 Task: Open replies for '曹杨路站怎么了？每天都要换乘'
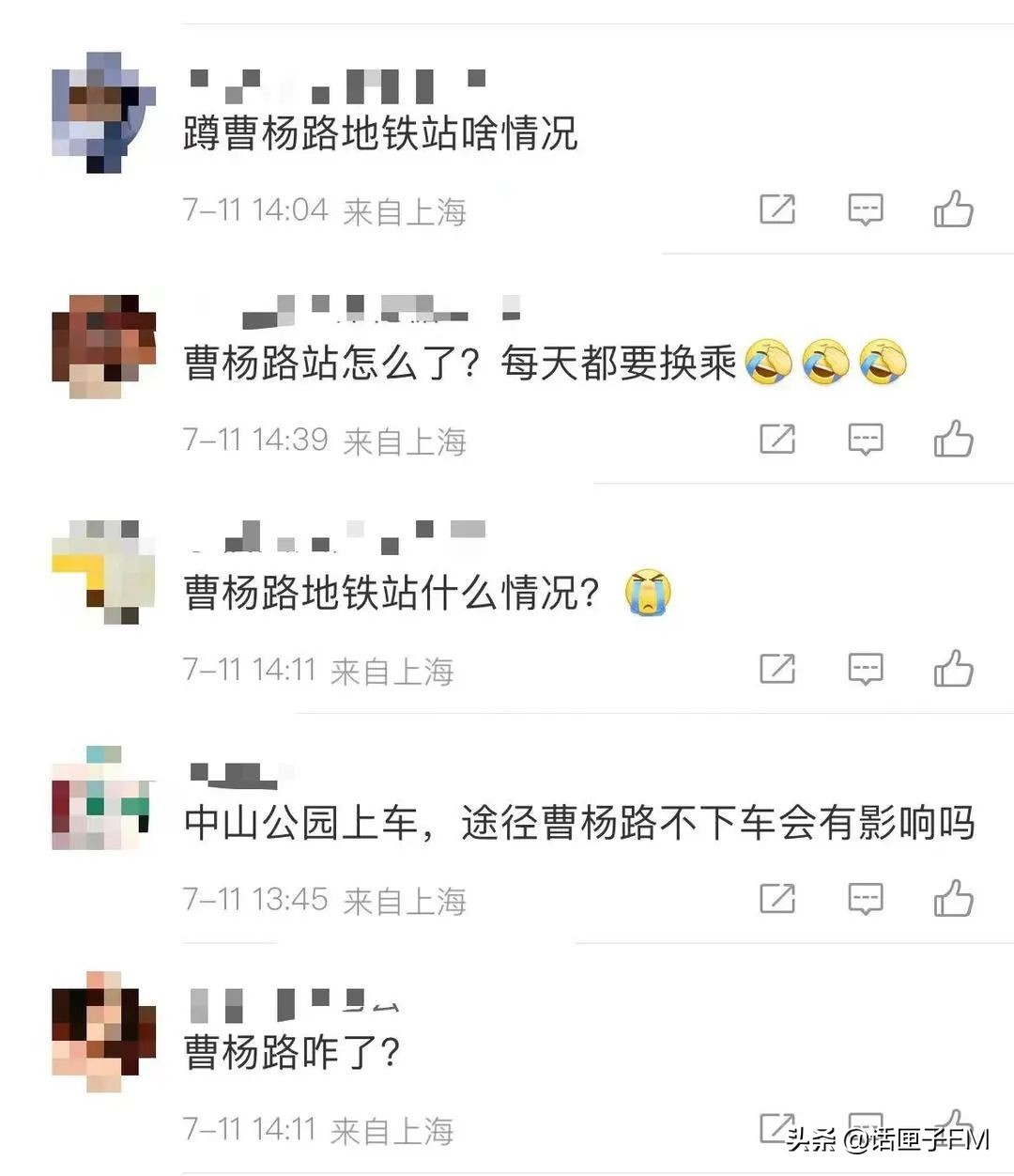click(865, 439)
